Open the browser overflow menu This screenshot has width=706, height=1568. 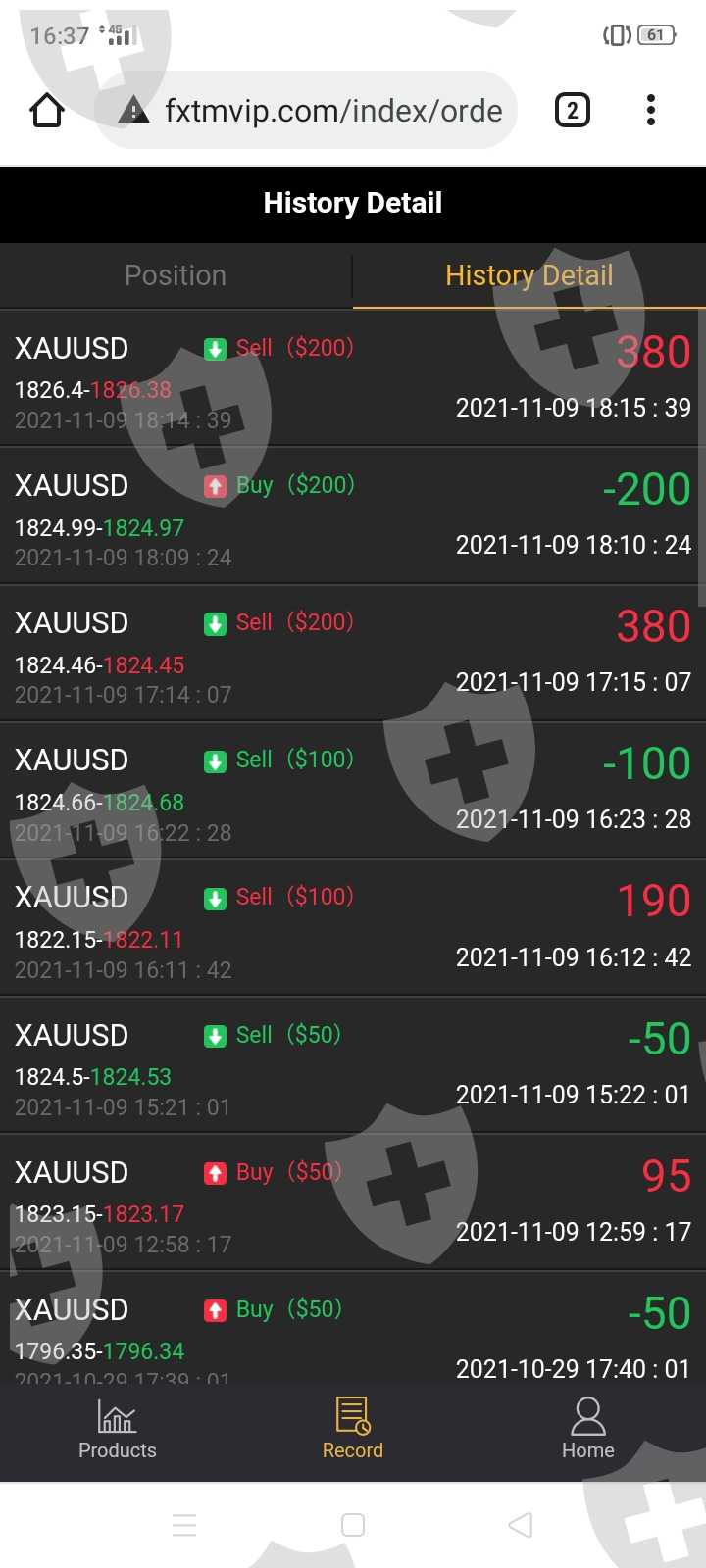pyautogui.click(x=651, y=111)
